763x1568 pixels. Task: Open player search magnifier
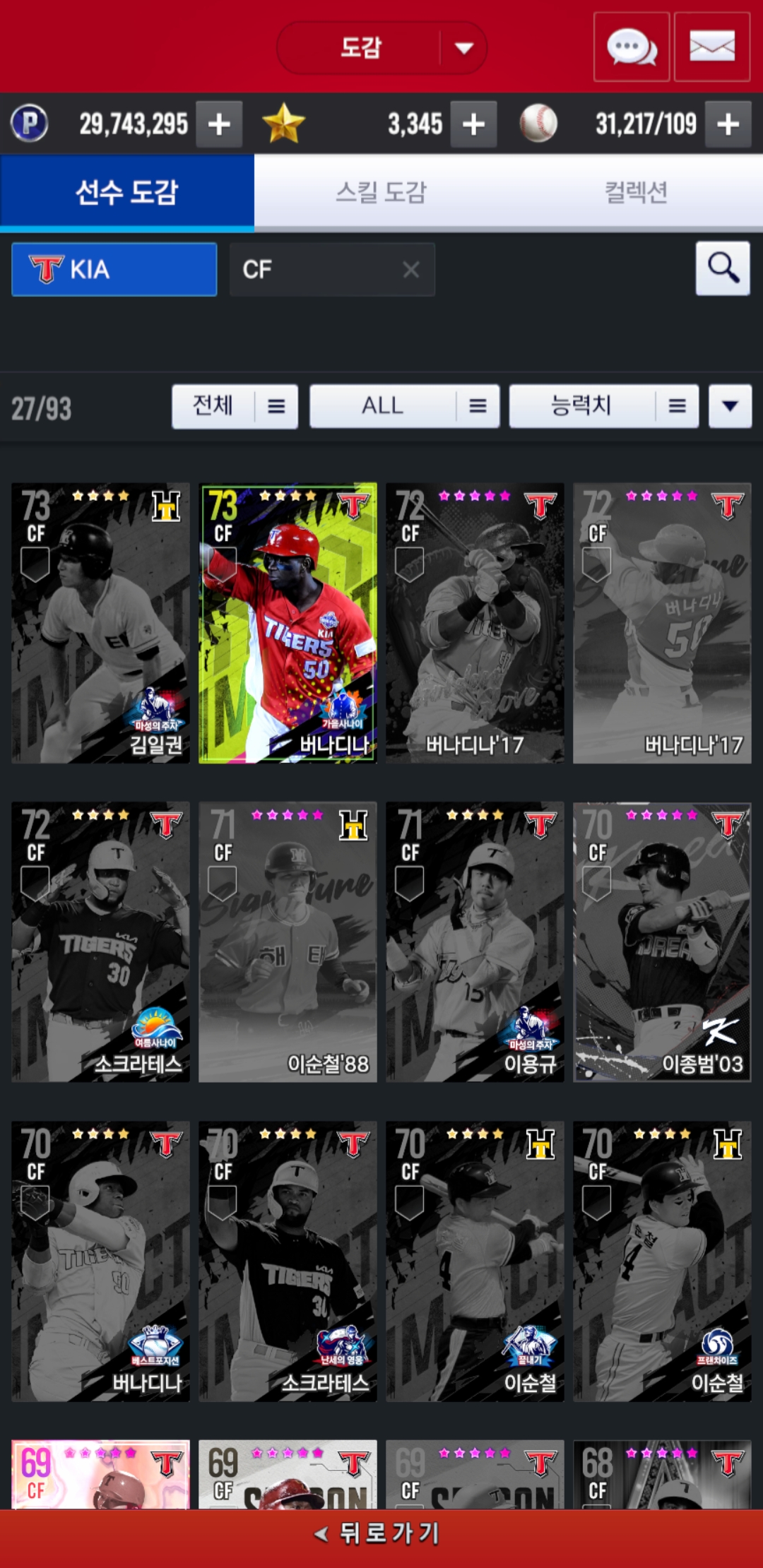click(723, 268)
